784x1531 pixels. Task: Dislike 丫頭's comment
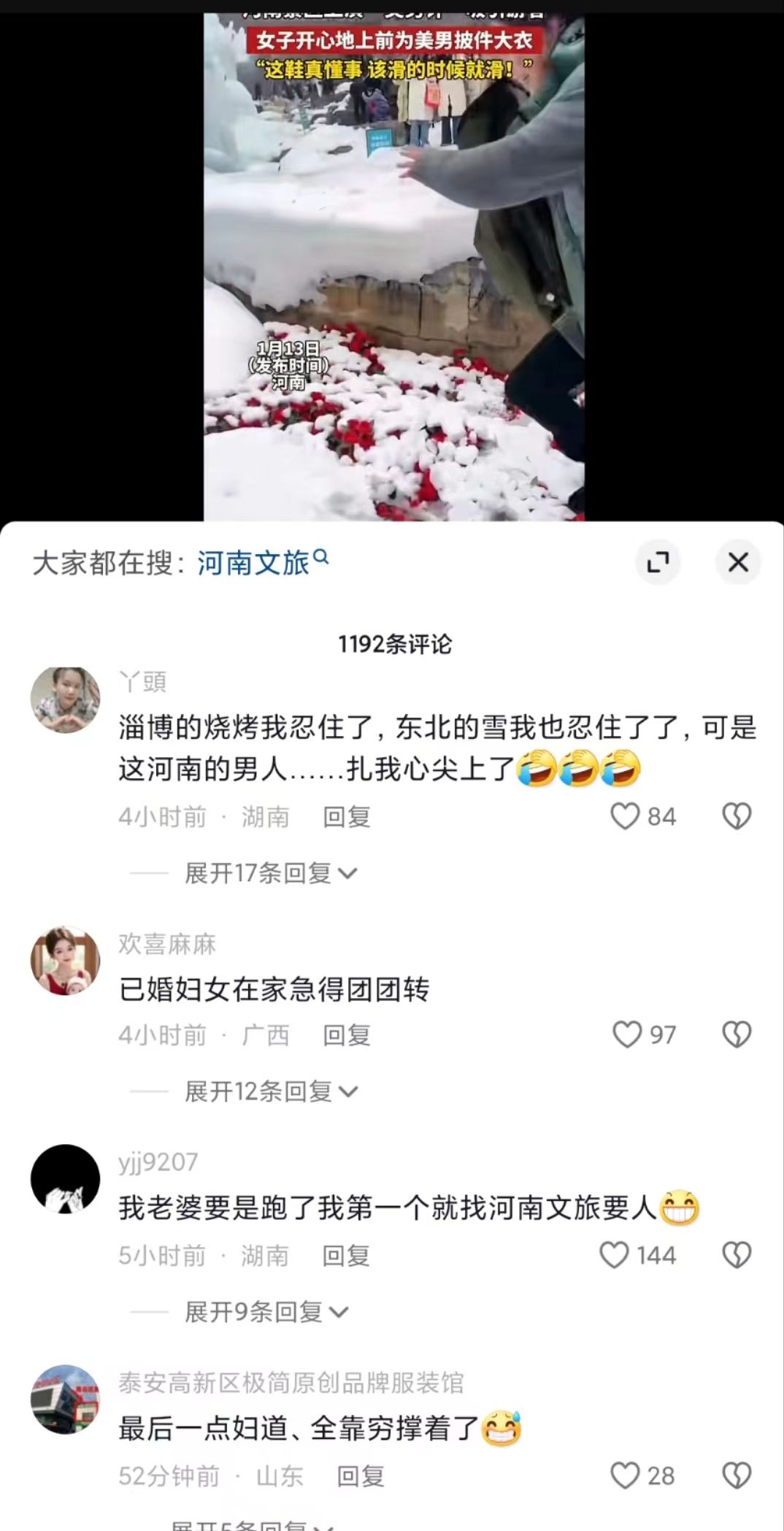[x=737, y=816]
